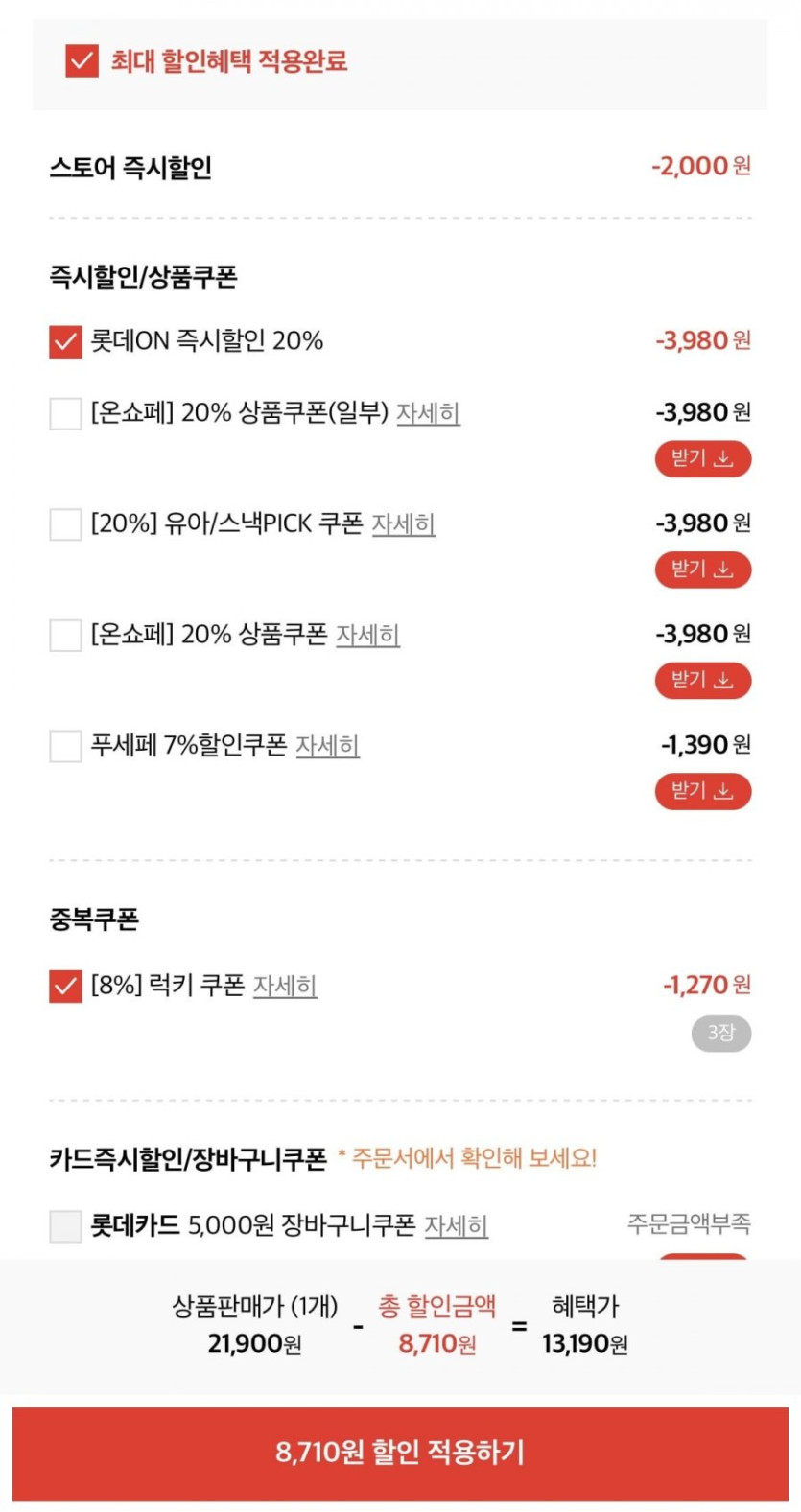Check 푸세페 7%할인쿠폰 checkbox
Viewport: 801px width, 1512px height.
[65, 746]
